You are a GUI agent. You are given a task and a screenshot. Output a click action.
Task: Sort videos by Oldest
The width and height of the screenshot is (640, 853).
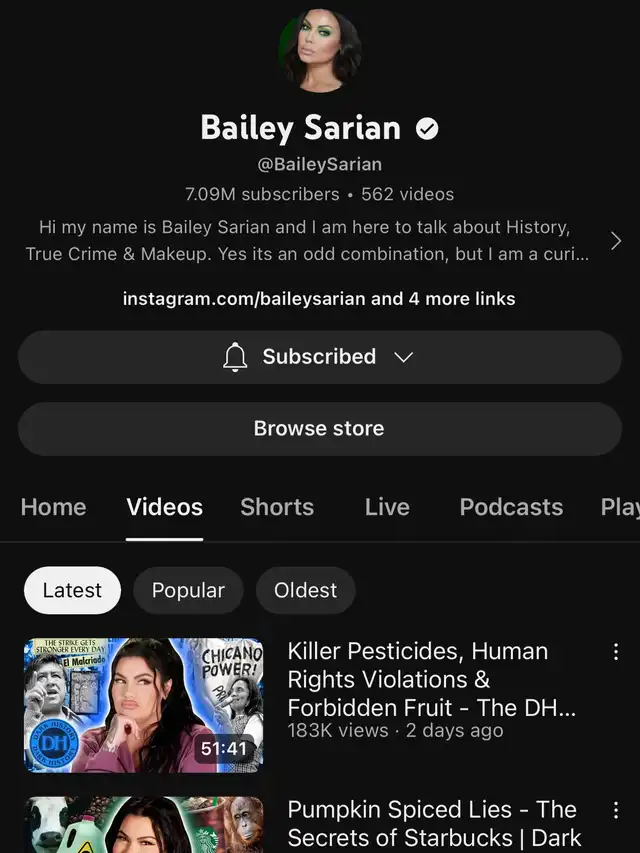pos(305,590)
